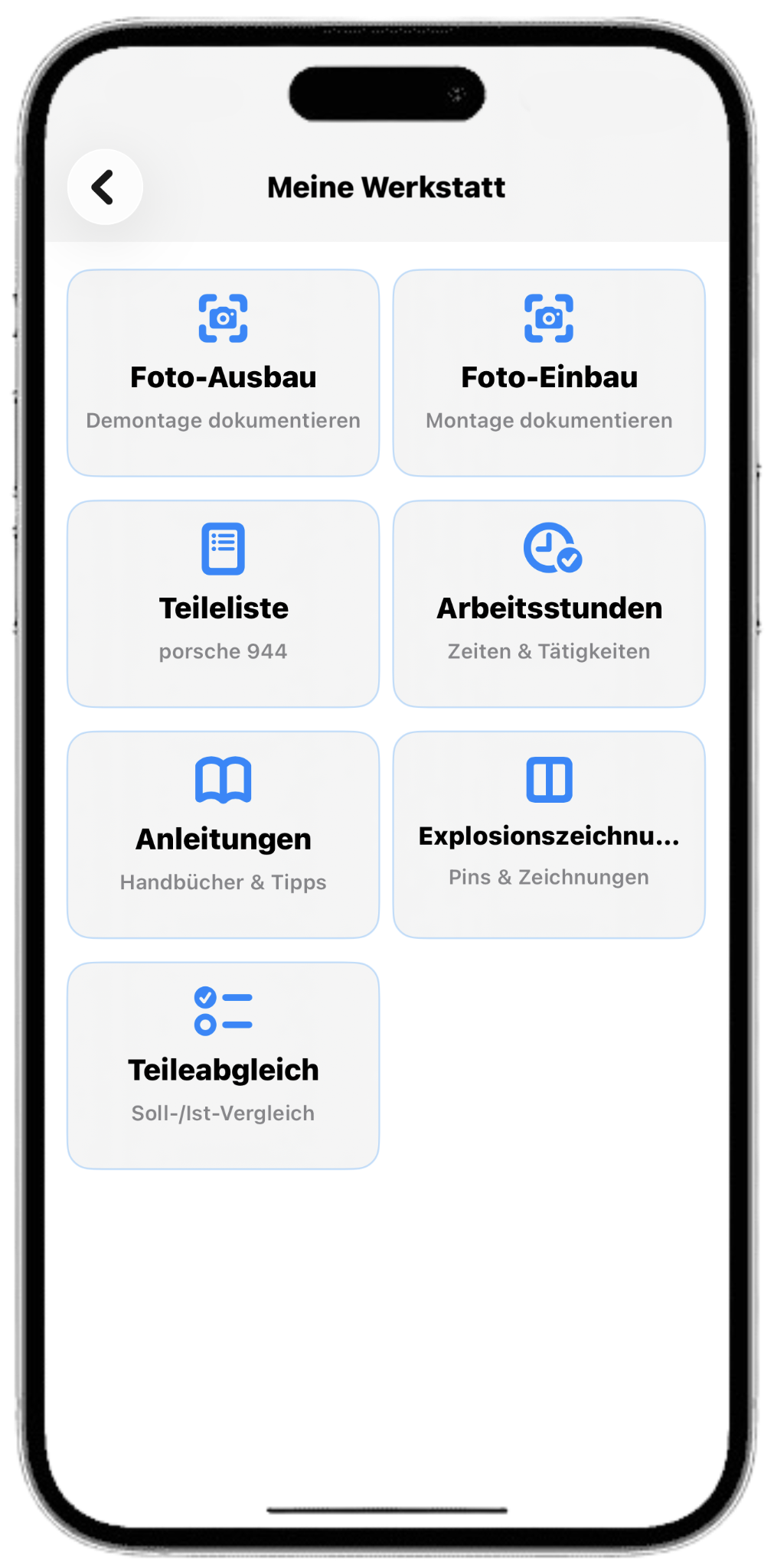The image size is (774, 1568).
Task: Click the 'Demontage dokumentieren' subtitle text
Action: [x=223, y=419]
